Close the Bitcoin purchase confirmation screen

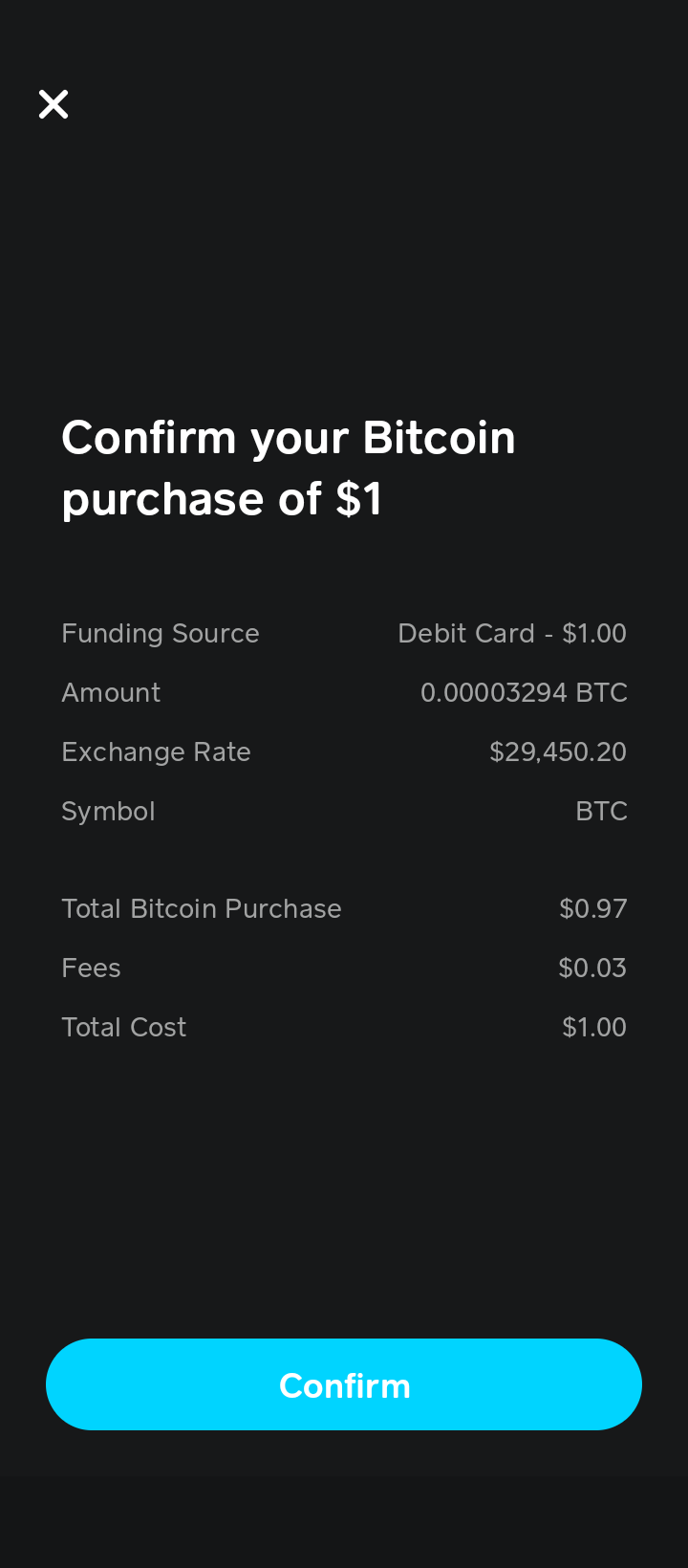click(54, 104)
